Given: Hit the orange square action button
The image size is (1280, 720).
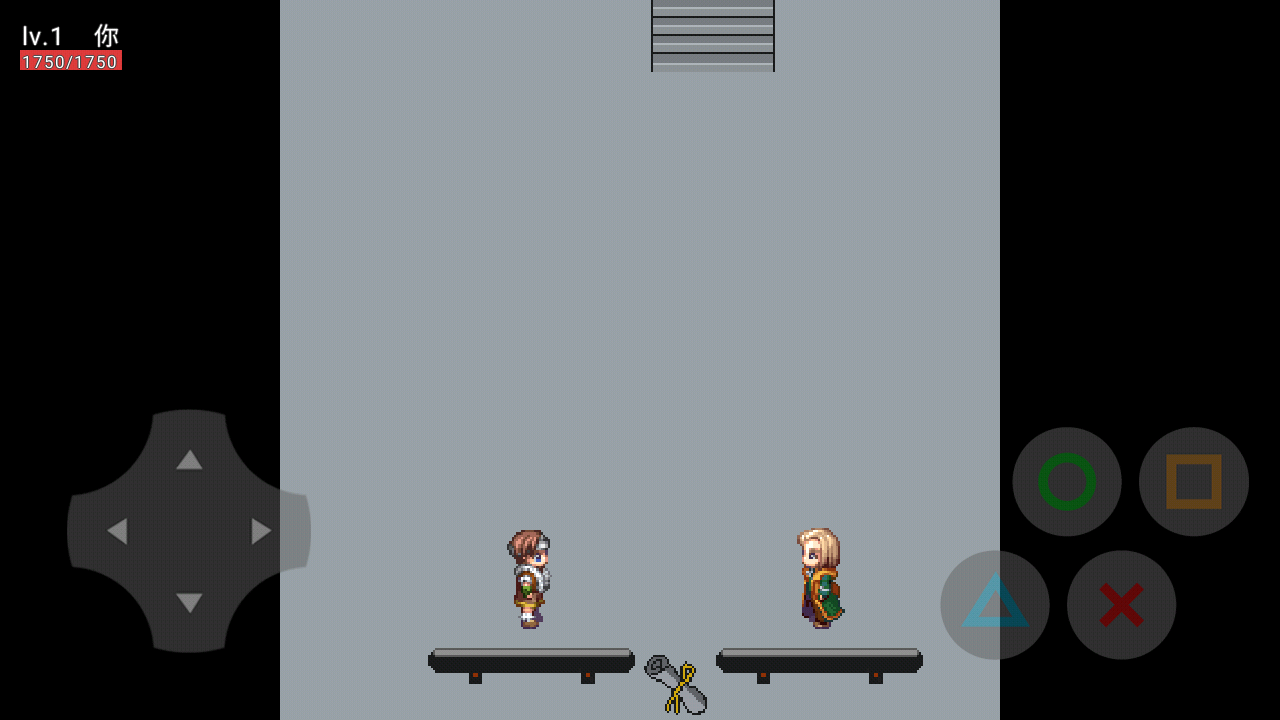Looking at the screenshot, I should pos(1194,482).
